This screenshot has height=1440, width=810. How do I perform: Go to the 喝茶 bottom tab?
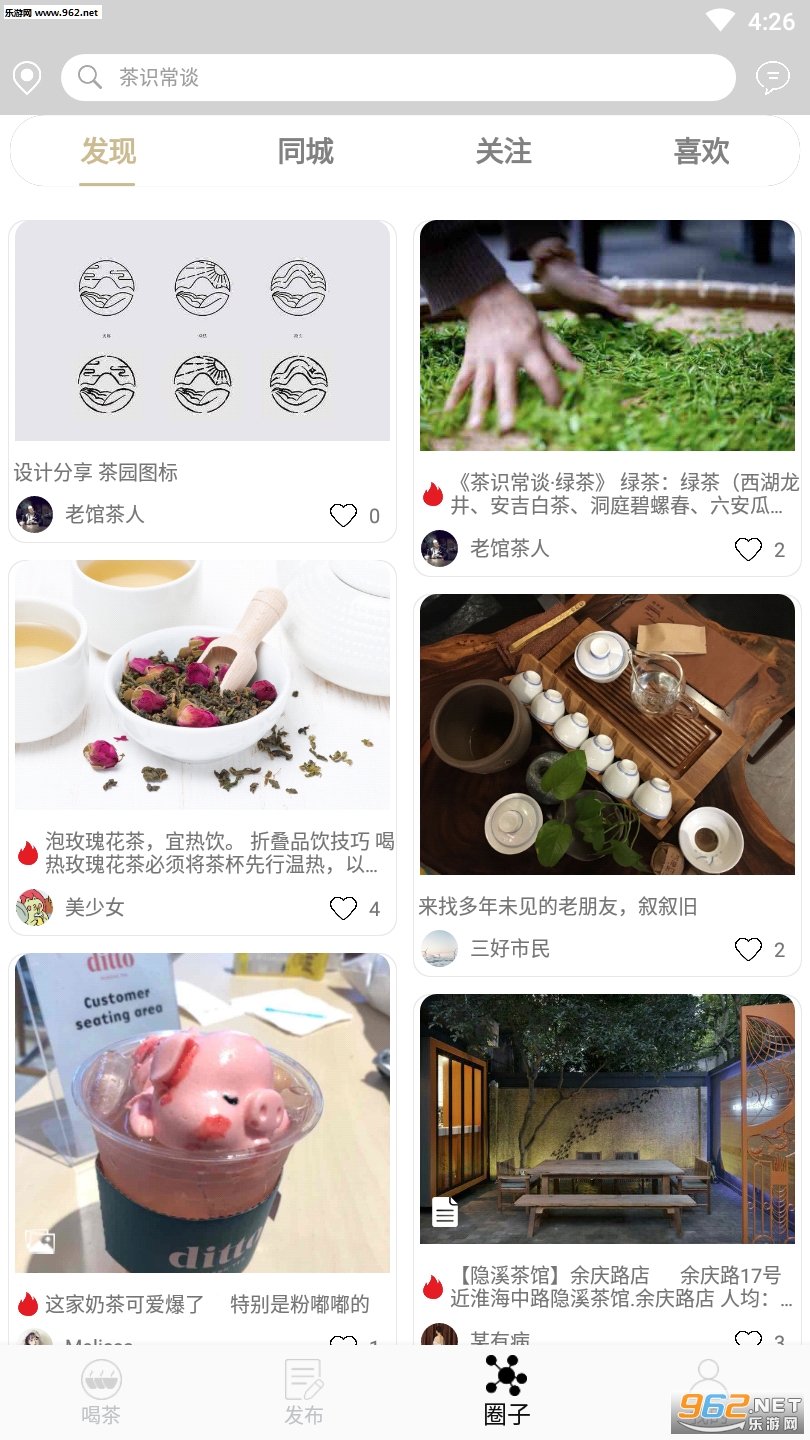coord(101,1391)
